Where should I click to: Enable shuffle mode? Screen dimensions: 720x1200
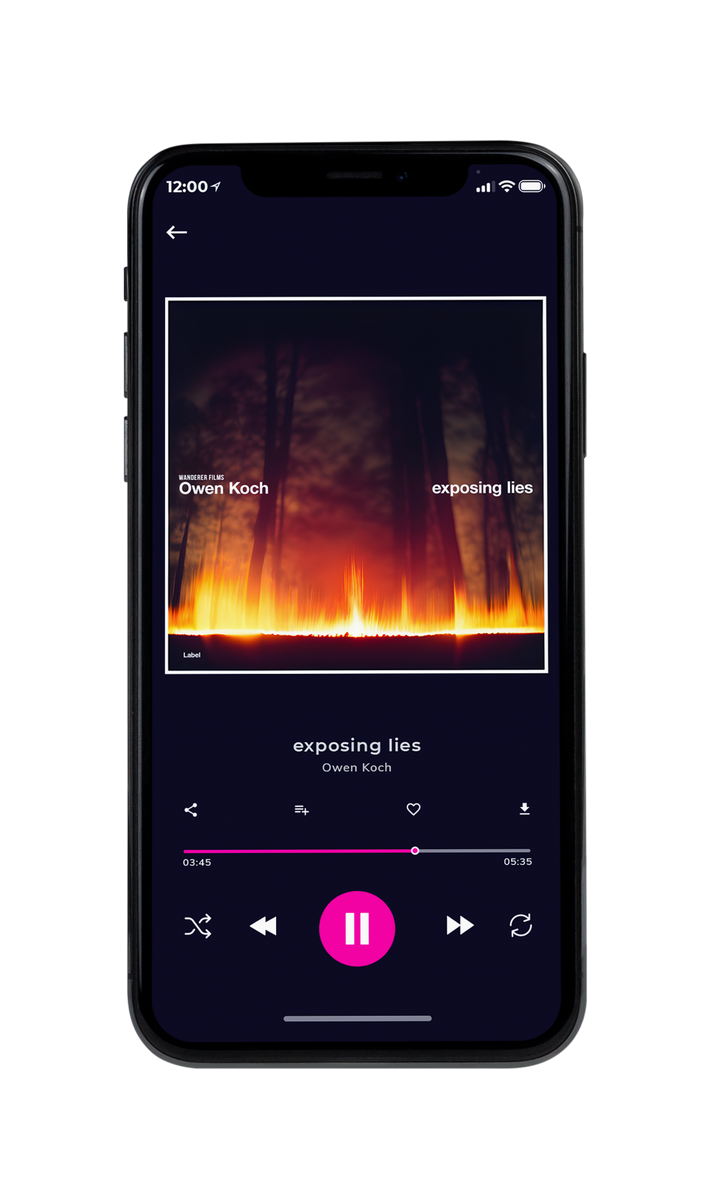click(x=198, y=926)
